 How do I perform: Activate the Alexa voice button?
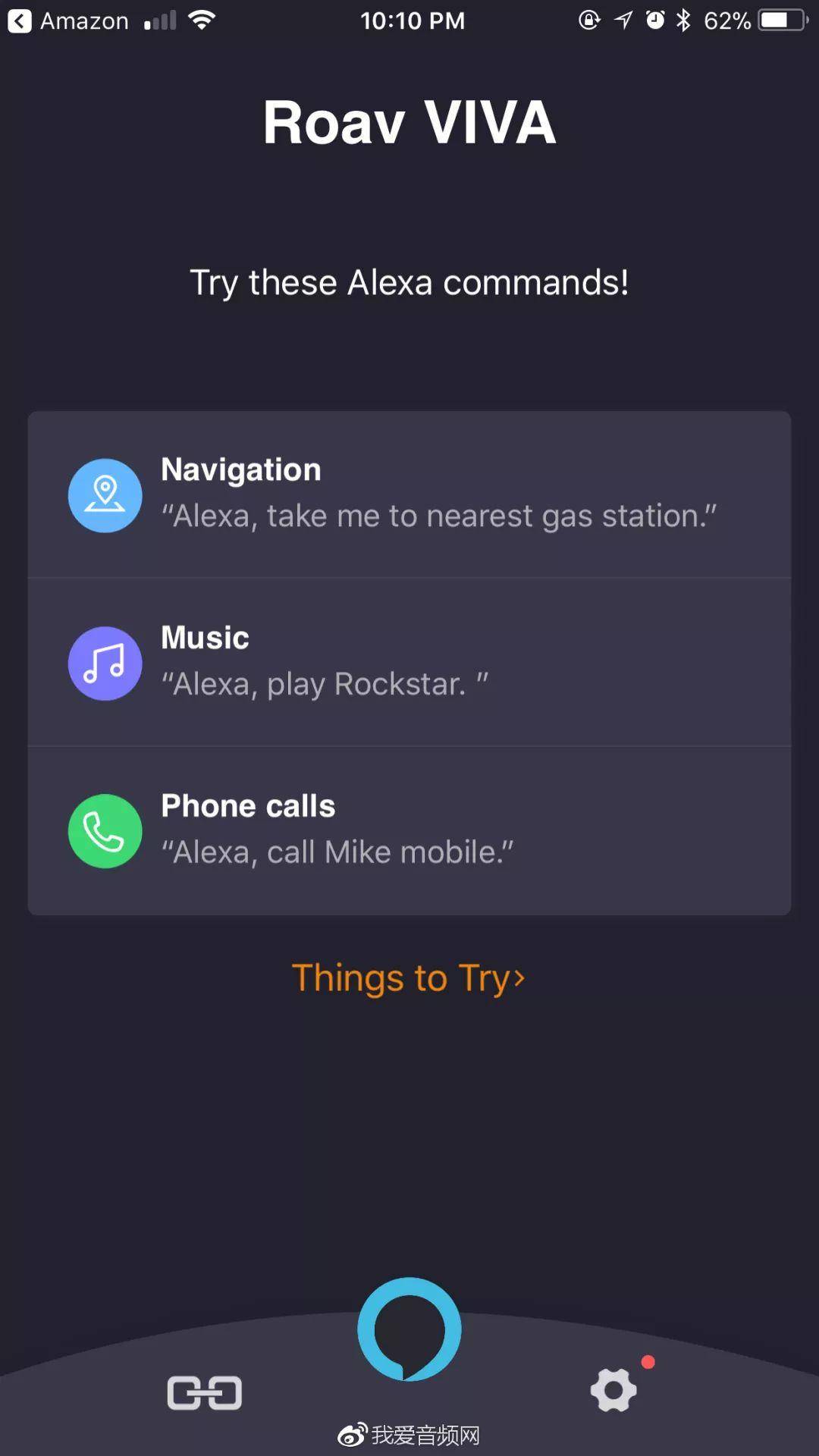pos(409,1329)
